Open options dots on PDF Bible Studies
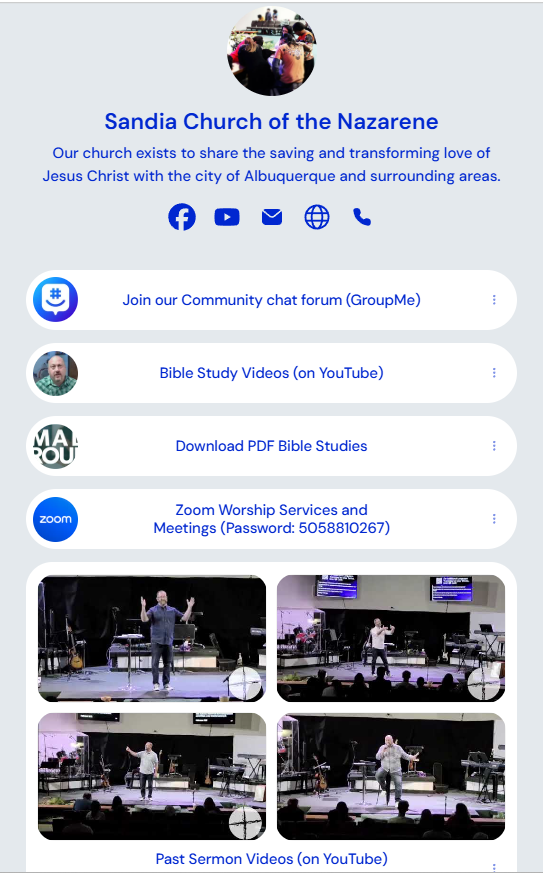 coord(494,446)
